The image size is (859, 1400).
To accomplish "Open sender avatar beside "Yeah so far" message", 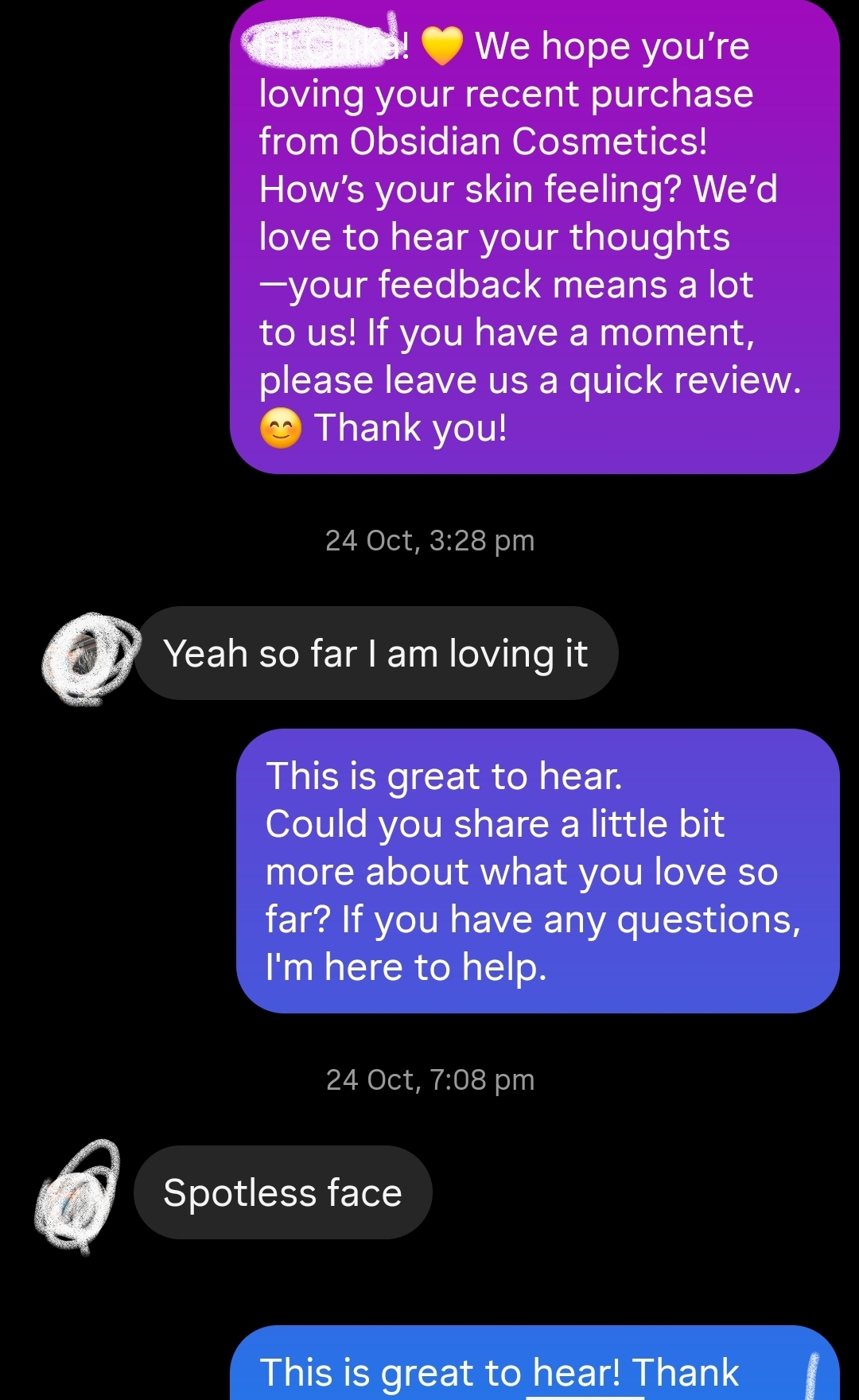I will tap(89, 658).
